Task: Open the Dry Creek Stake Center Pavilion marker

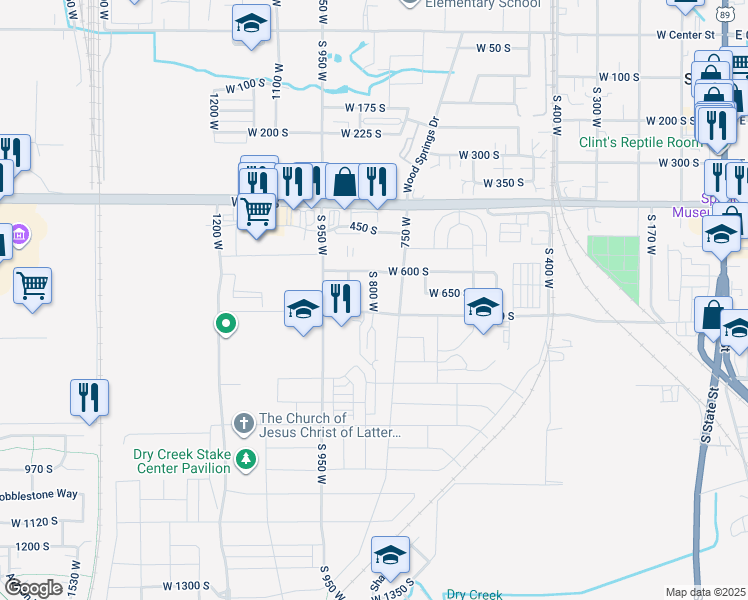Action: pos(246,459)
